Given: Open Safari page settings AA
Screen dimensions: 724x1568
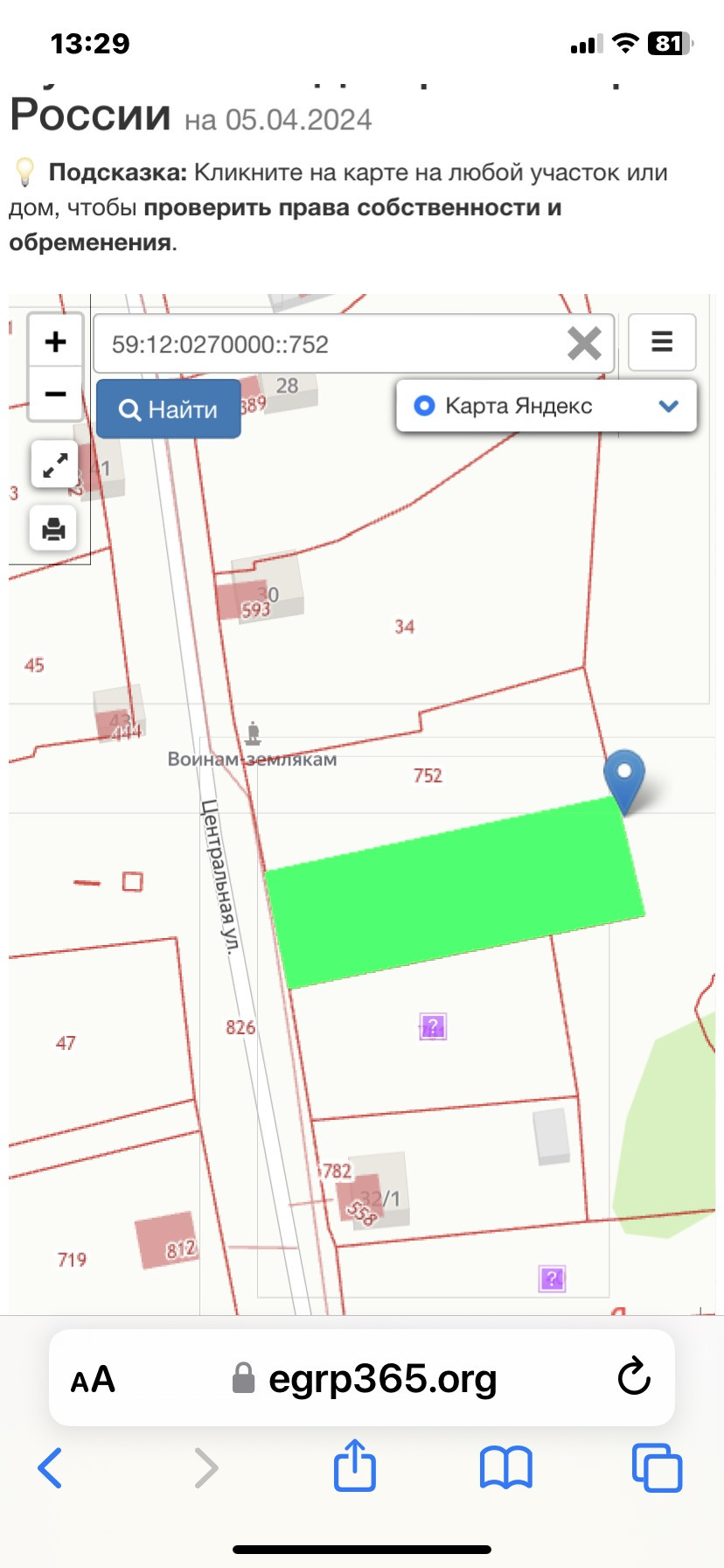Looking at the screenshot, I should 93,1380.
